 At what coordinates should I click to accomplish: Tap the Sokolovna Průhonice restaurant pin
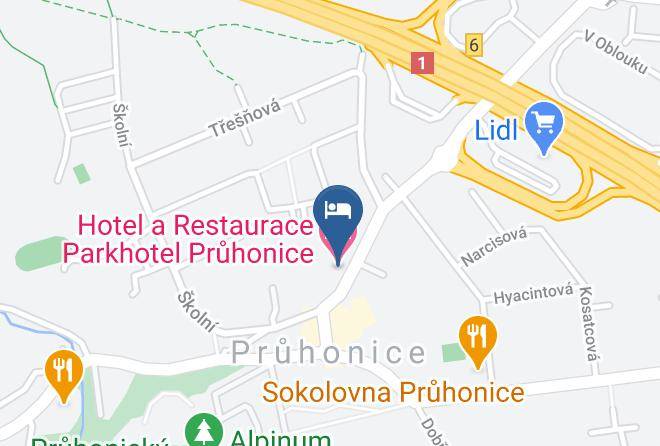(x=478, y=340)
